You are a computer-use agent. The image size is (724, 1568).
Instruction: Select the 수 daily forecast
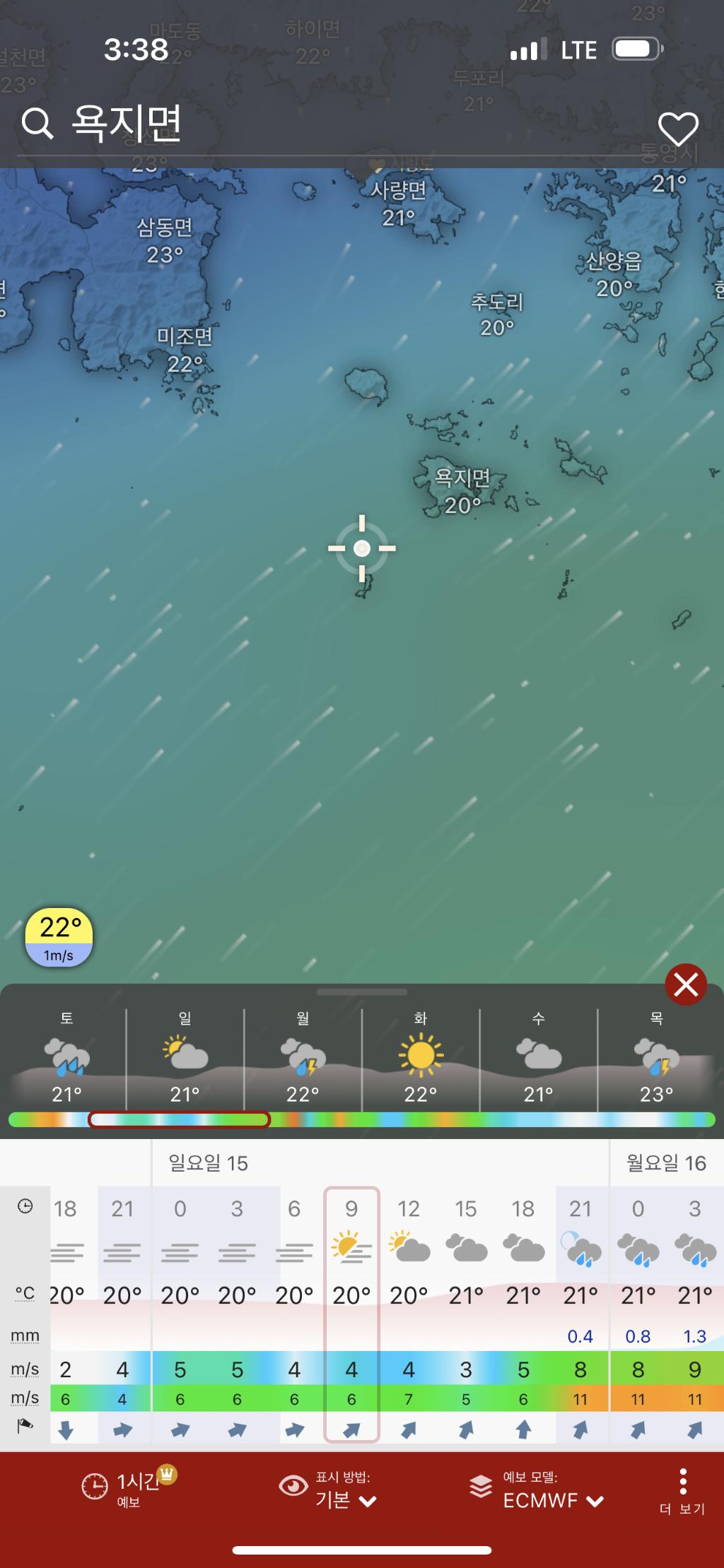[538, 1058]
